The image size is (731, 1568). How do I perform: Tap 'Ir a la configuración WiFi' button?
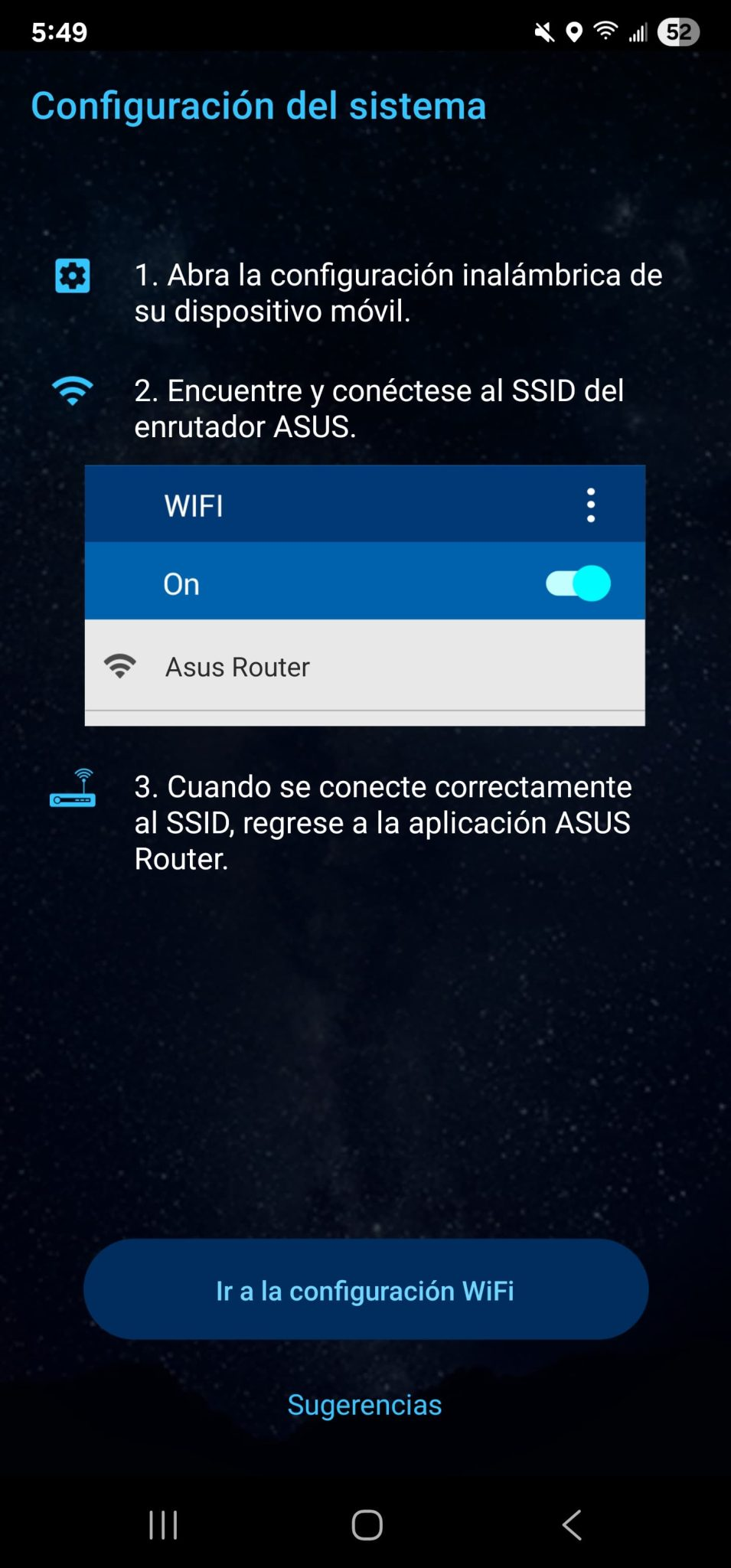click(365, 1290)
